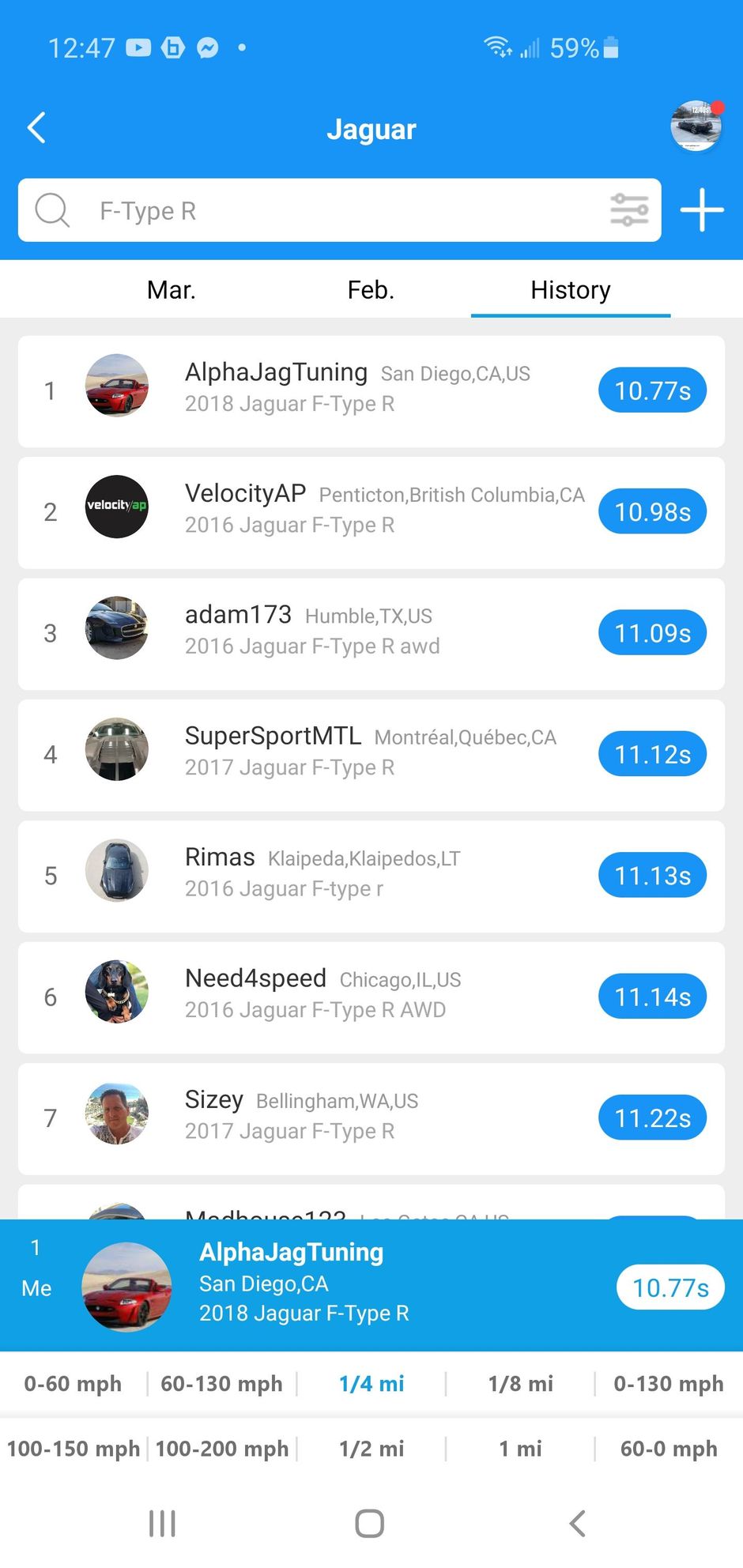
Task: Open the profile picture in the header
Action: 696,126
